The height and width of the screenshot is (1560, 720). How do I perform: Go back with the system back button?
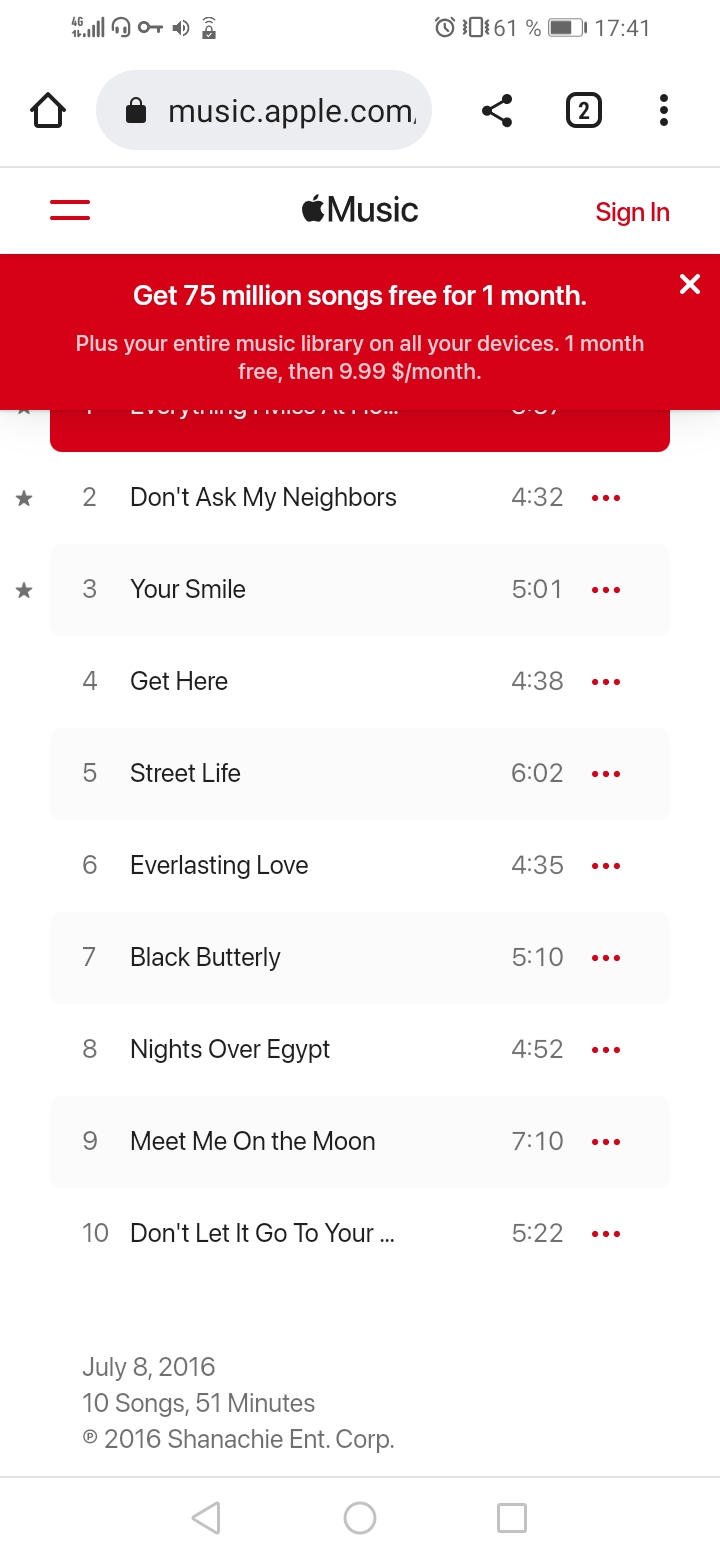[x=206, y=1518]
